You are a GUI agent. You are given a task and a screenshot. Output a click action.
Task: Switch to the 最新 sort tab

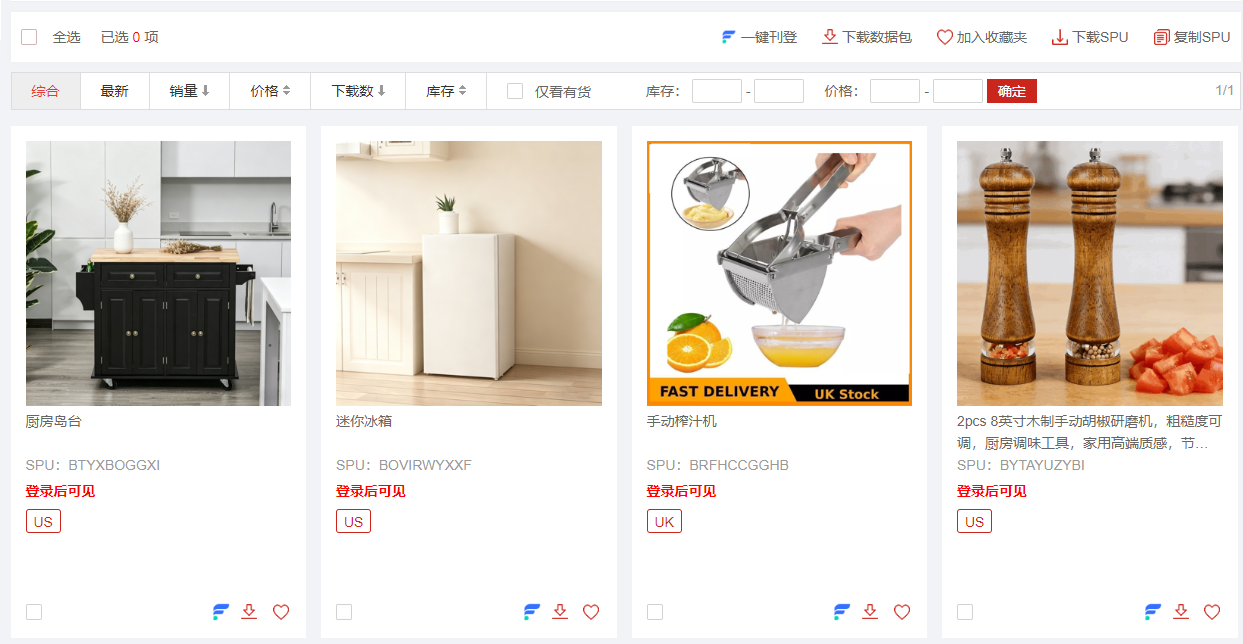[x=115, y=91]
